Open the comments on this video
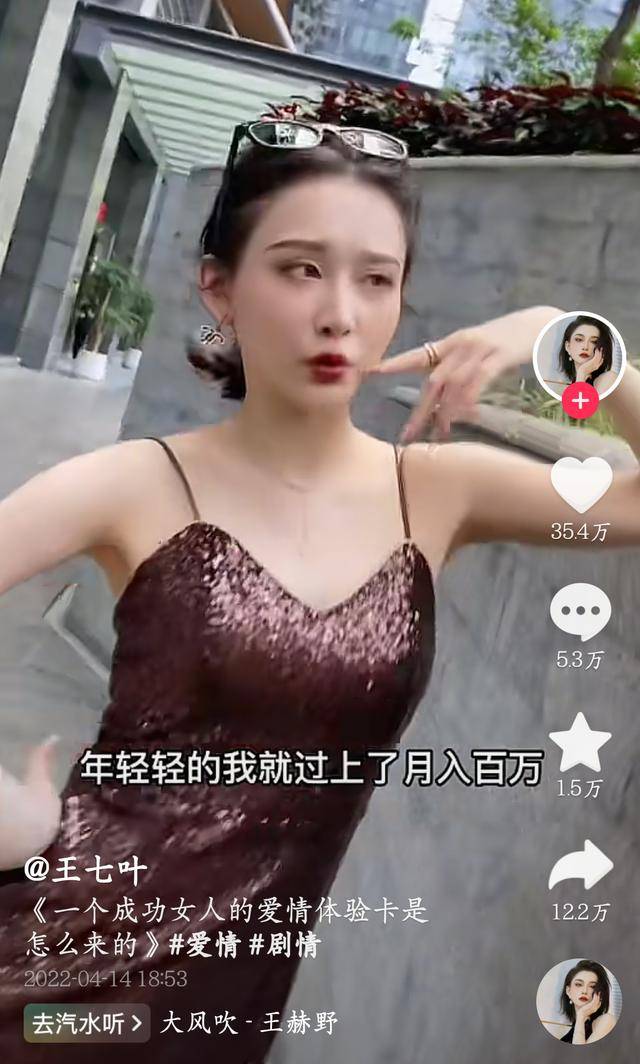The height and width of the screenshot is (1064, 640). [581, 612]
